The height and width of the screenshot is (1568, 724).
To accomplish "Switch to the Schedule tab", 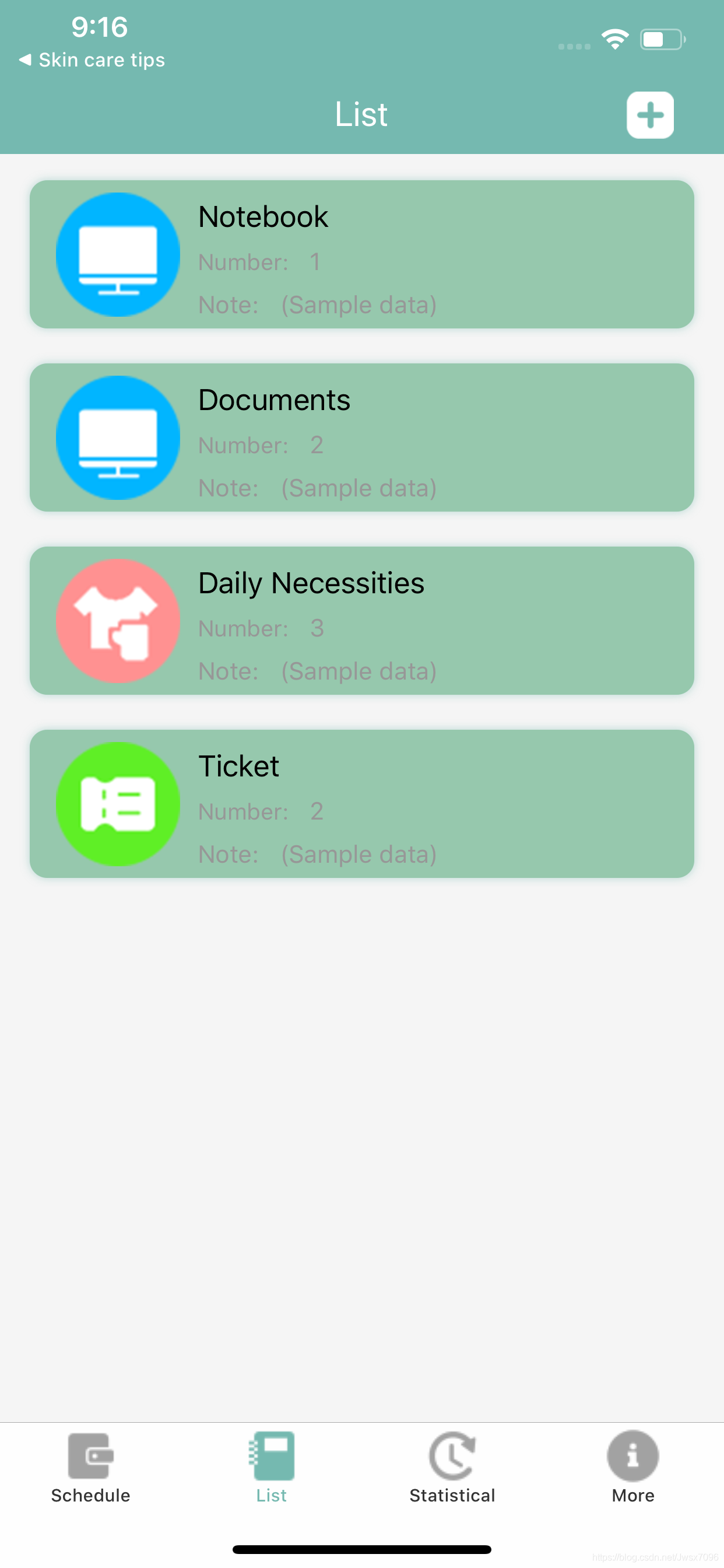I will pos(90,1468).
